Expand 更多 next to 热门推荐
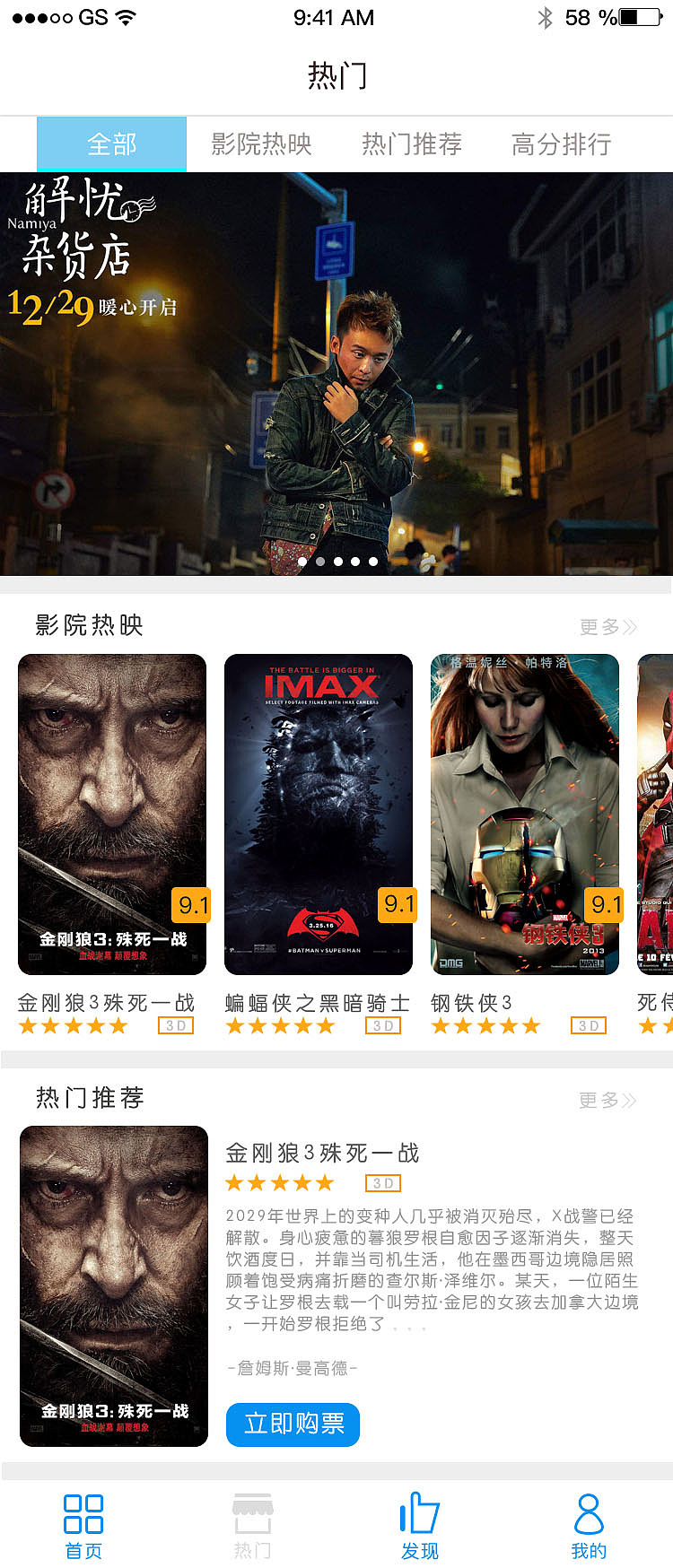 point(608,1101)
